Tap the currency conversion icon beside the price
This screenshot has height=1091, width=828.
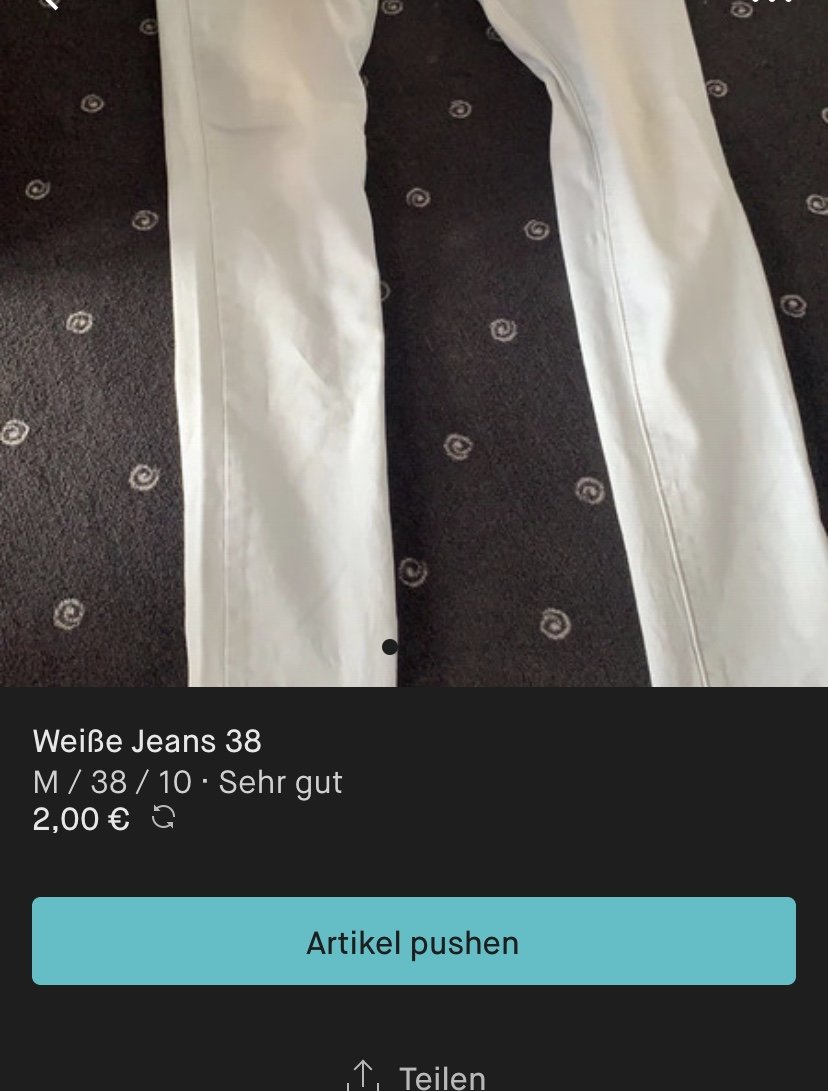[163, 819]
